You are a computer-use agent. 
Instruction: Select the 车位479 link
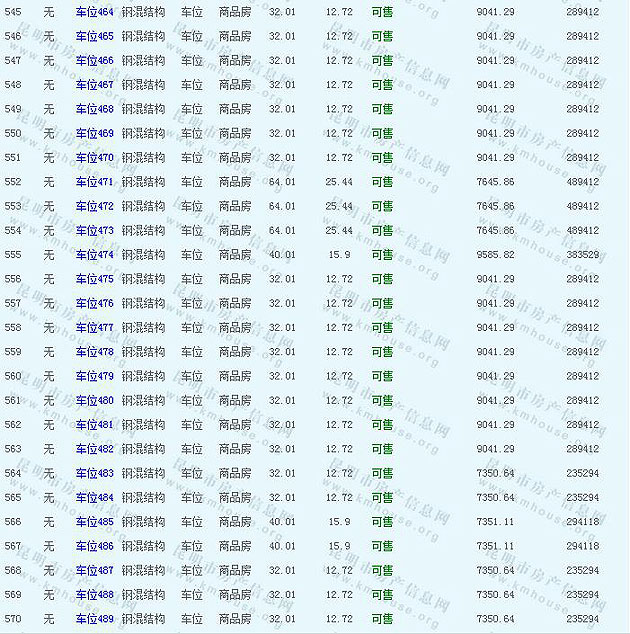pyautogui.click(x=95, y=376)
